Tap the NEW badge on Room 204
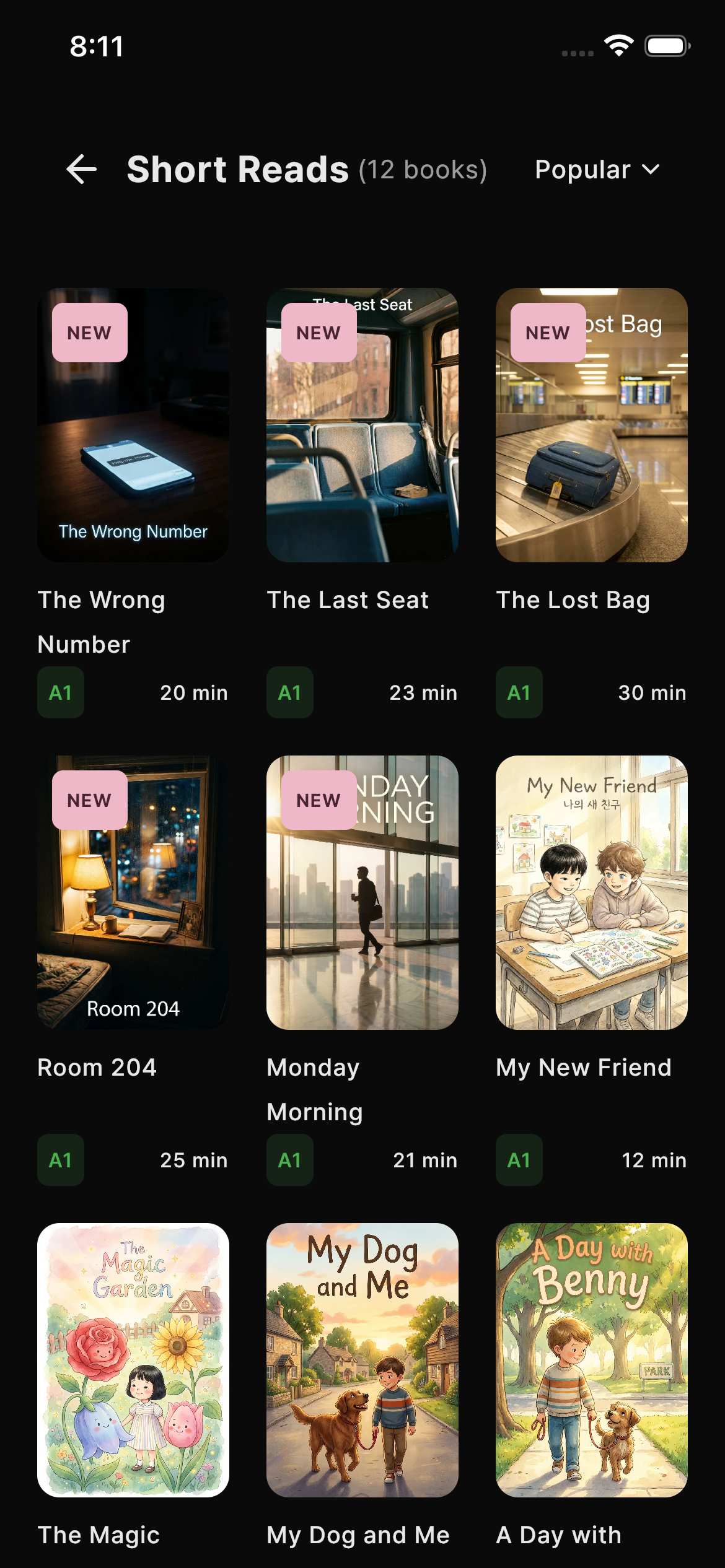Viewport: 725px width, 1568px height. 89,799
